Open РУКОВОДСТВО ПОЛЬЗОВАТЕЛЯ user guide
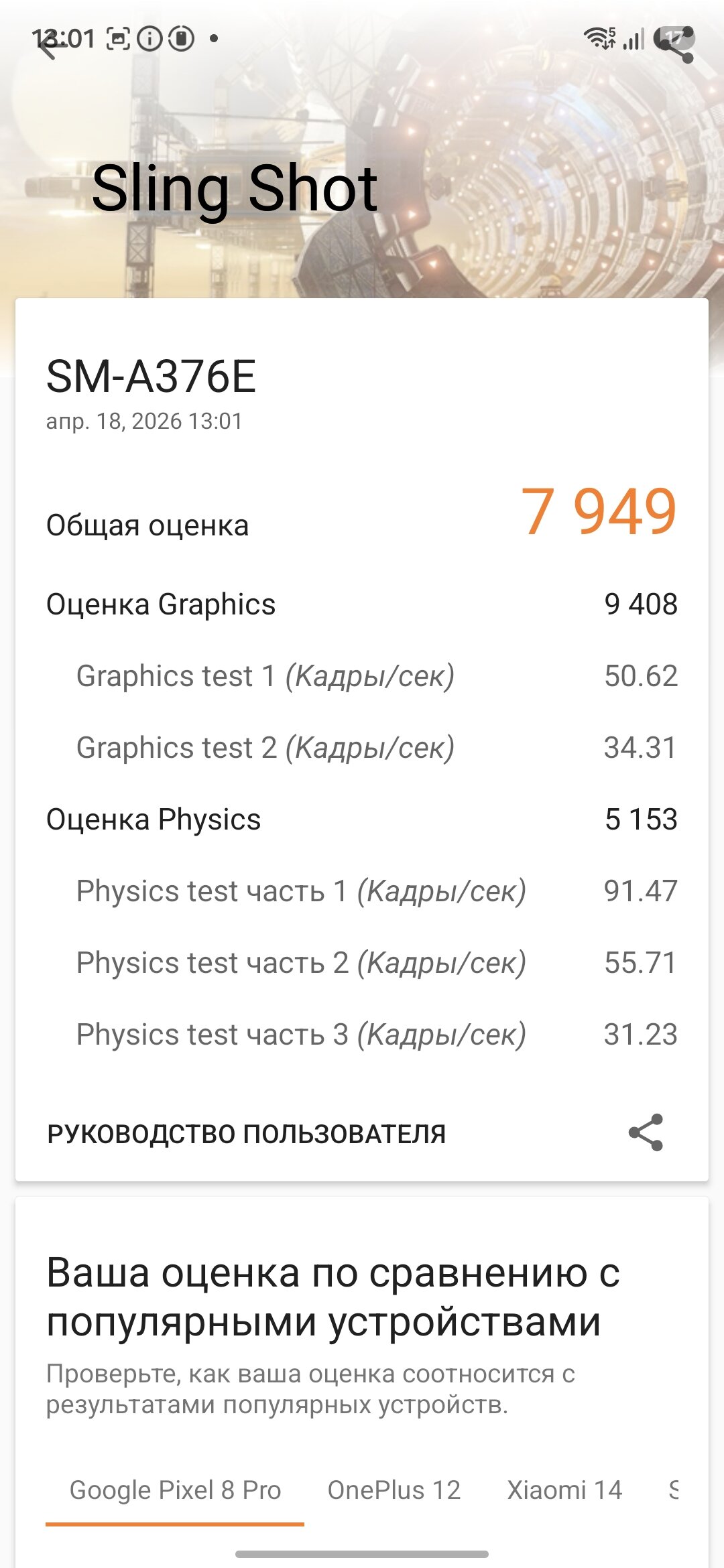 [x=246, y=1134]
